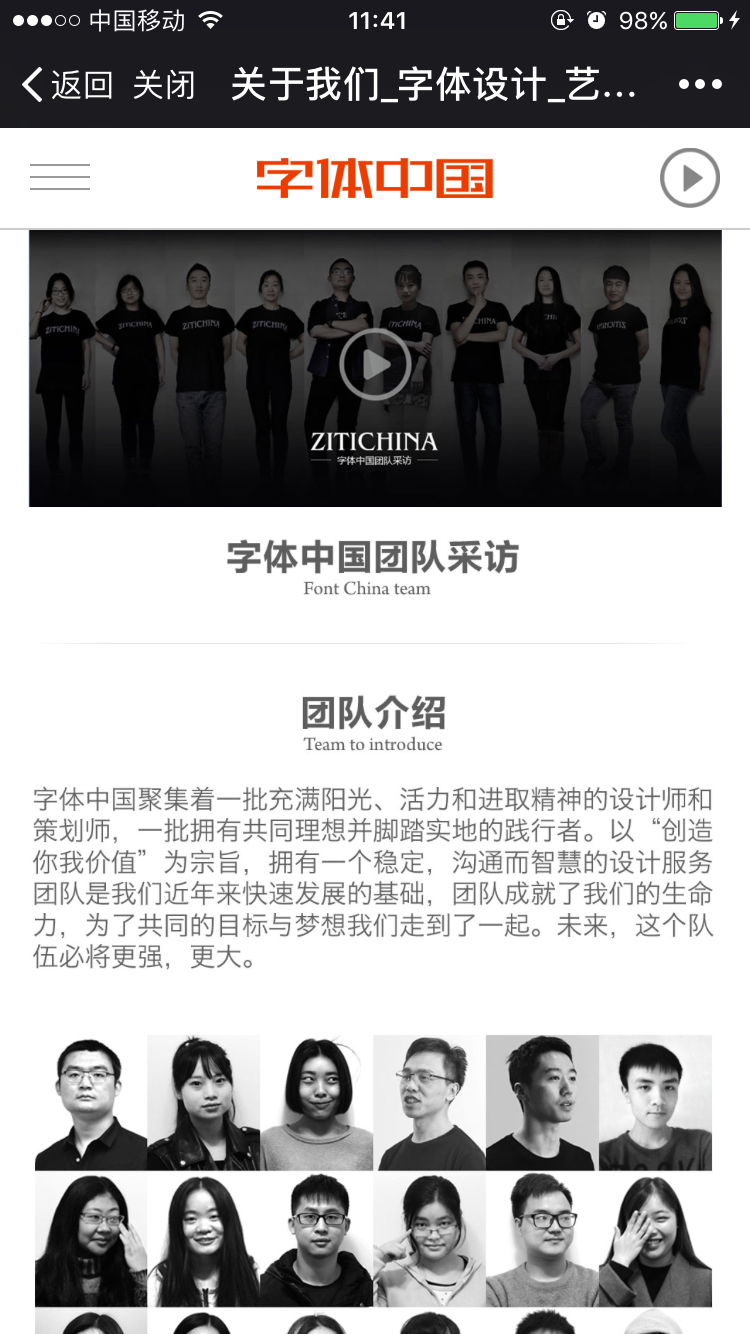
Task: Open the three-dot overflow menu
Action: pos(700,85)
